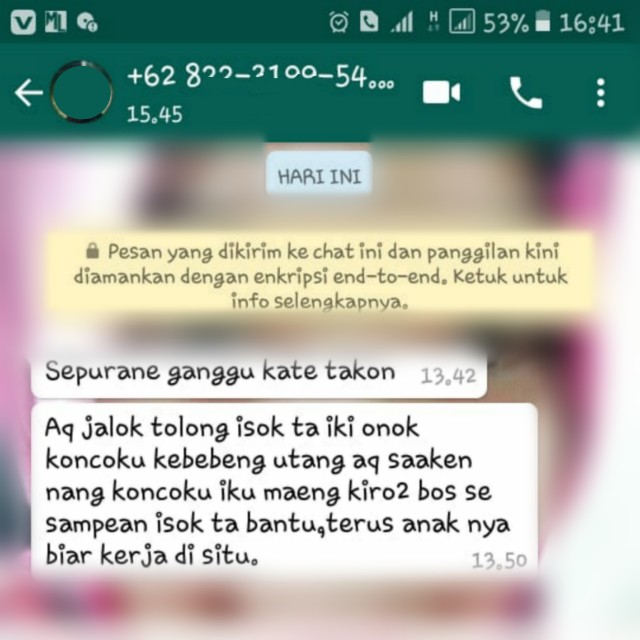The height and width of the screenshot is (640, 640).
Task: Start a video call
Action: coord(441,93)
